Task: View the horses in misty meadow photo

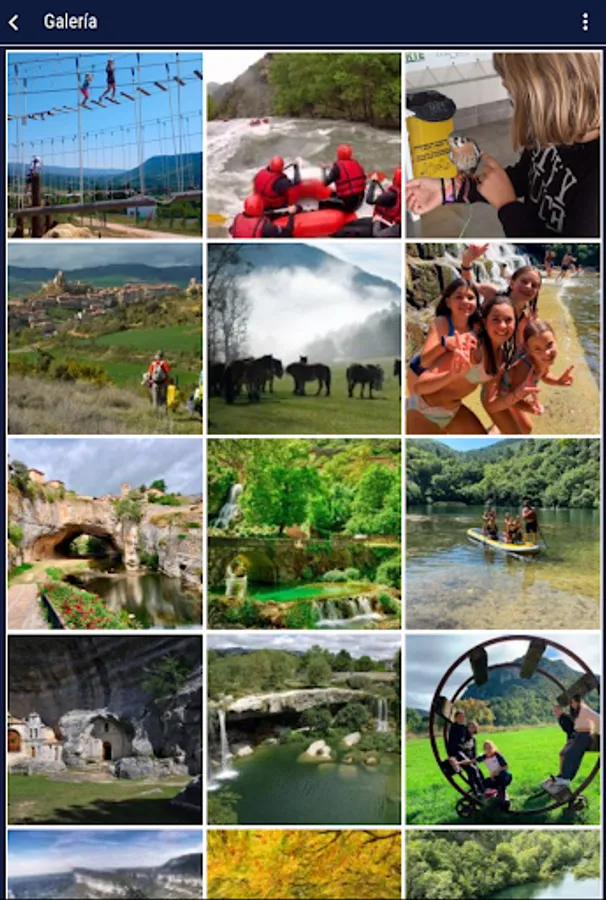Action: [304, 339]
